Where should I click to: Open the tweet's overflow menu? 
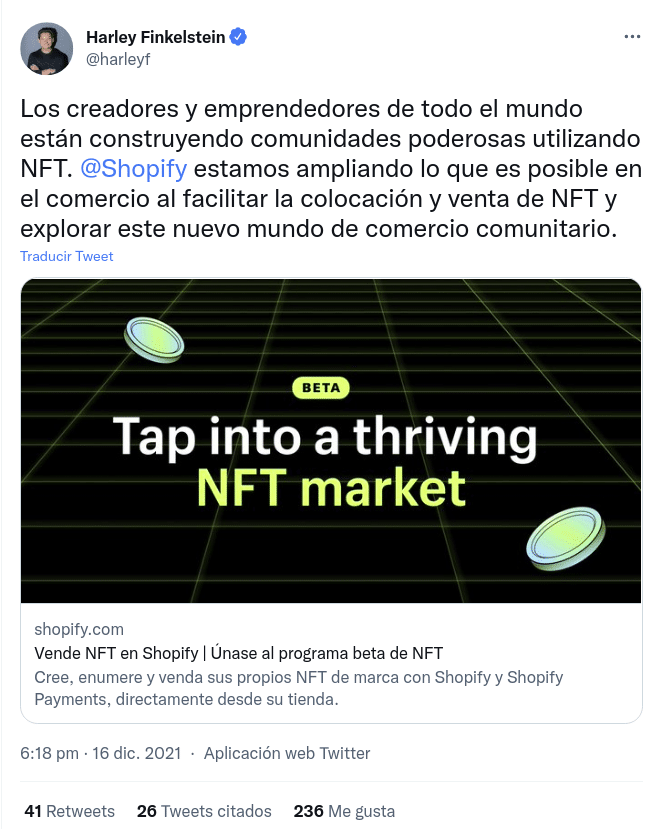631,36
